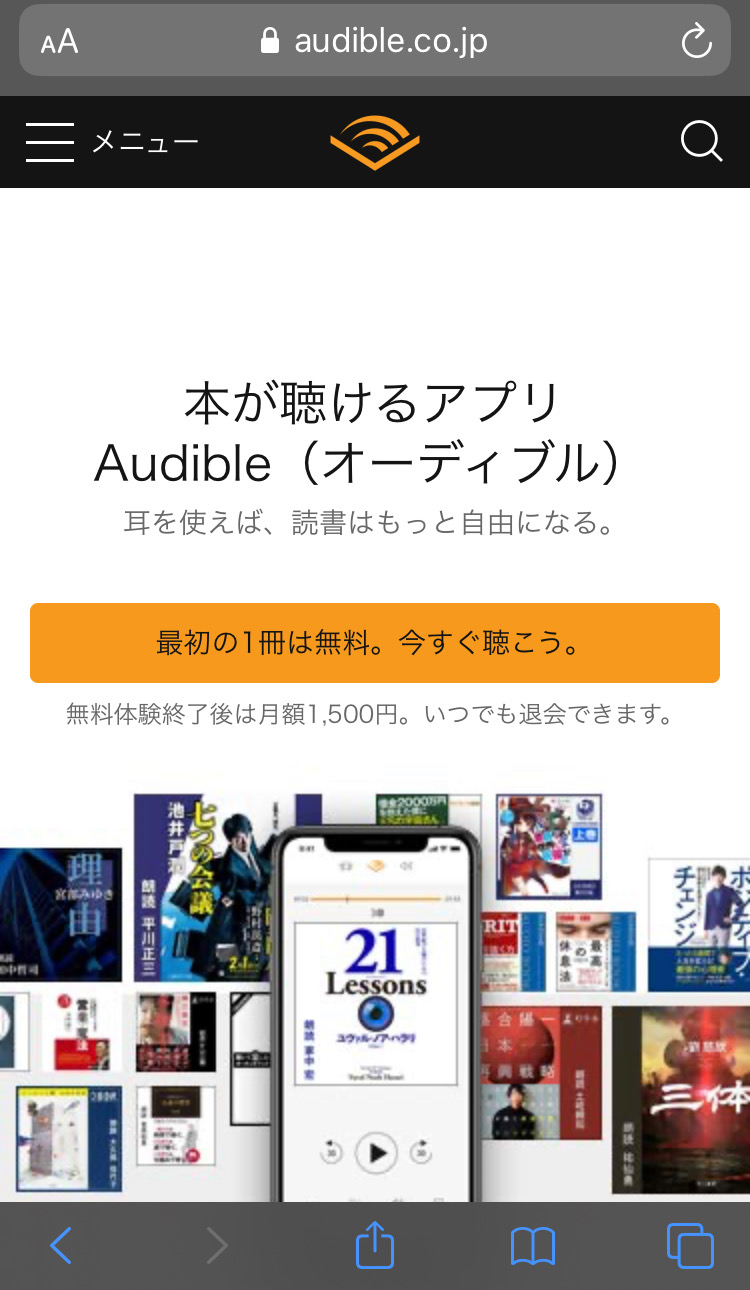This screenshot has height=1290, width=750.
Task: Open the AA reader text options
Action: pos(59,42)
